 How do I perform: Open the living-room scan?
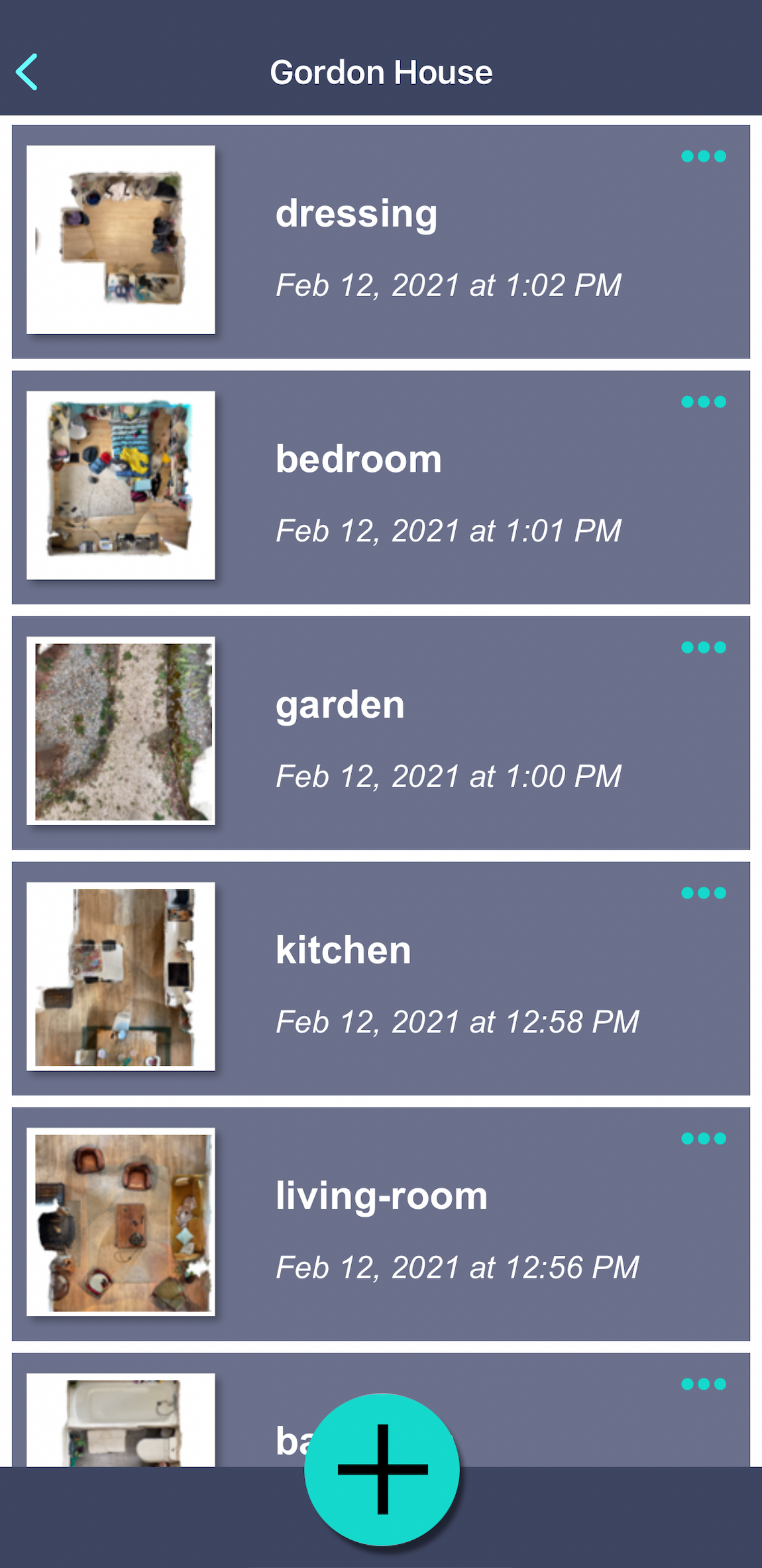[381, 1223]
